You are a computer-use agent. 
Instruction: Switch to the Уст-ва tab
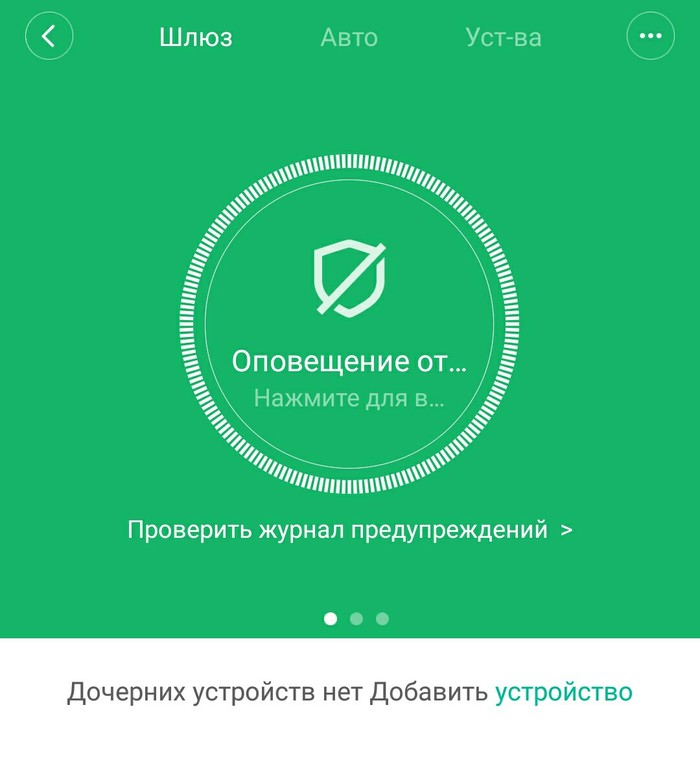[x=503, y=38]
